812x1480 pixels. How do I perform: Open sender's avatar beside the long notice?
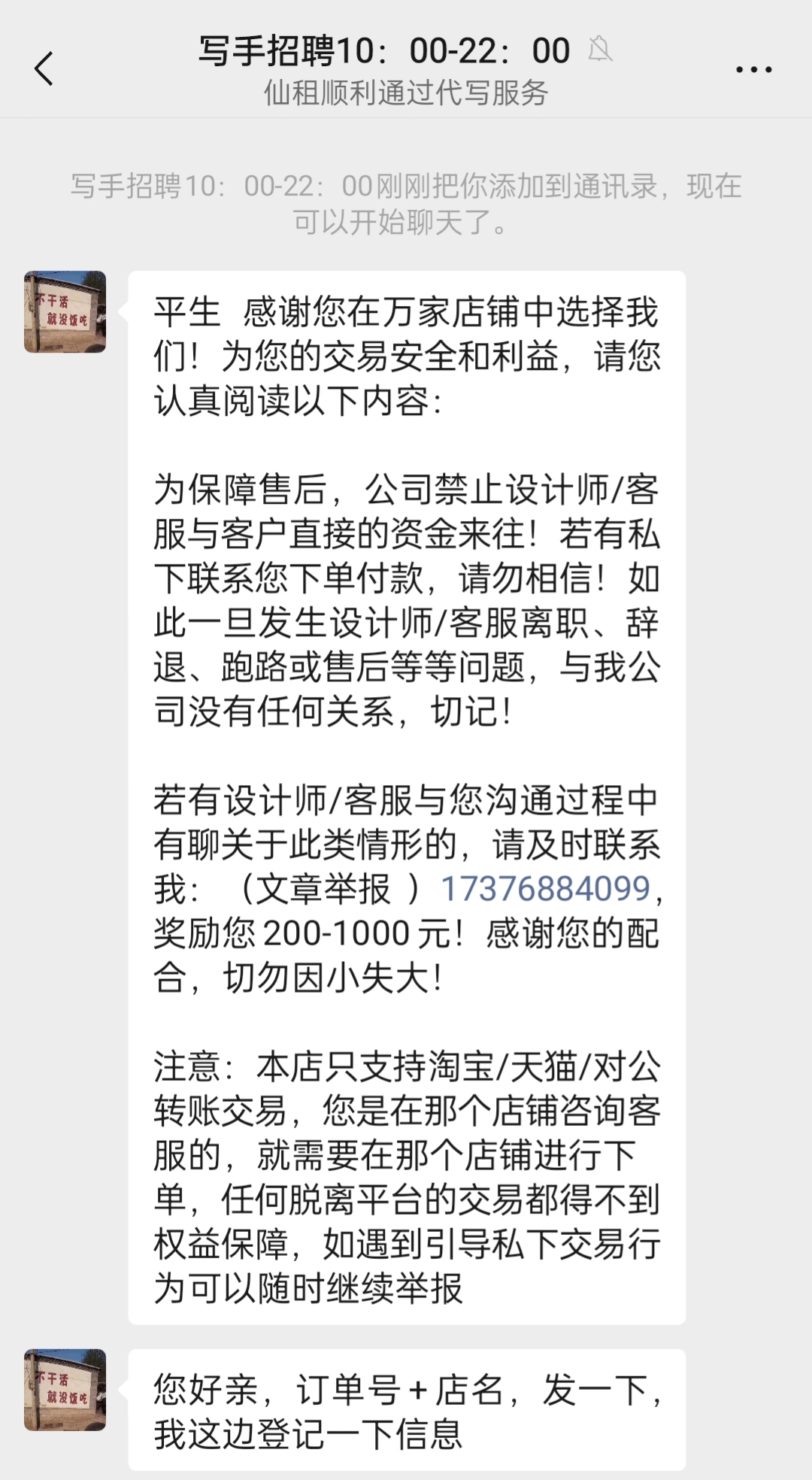65,312
